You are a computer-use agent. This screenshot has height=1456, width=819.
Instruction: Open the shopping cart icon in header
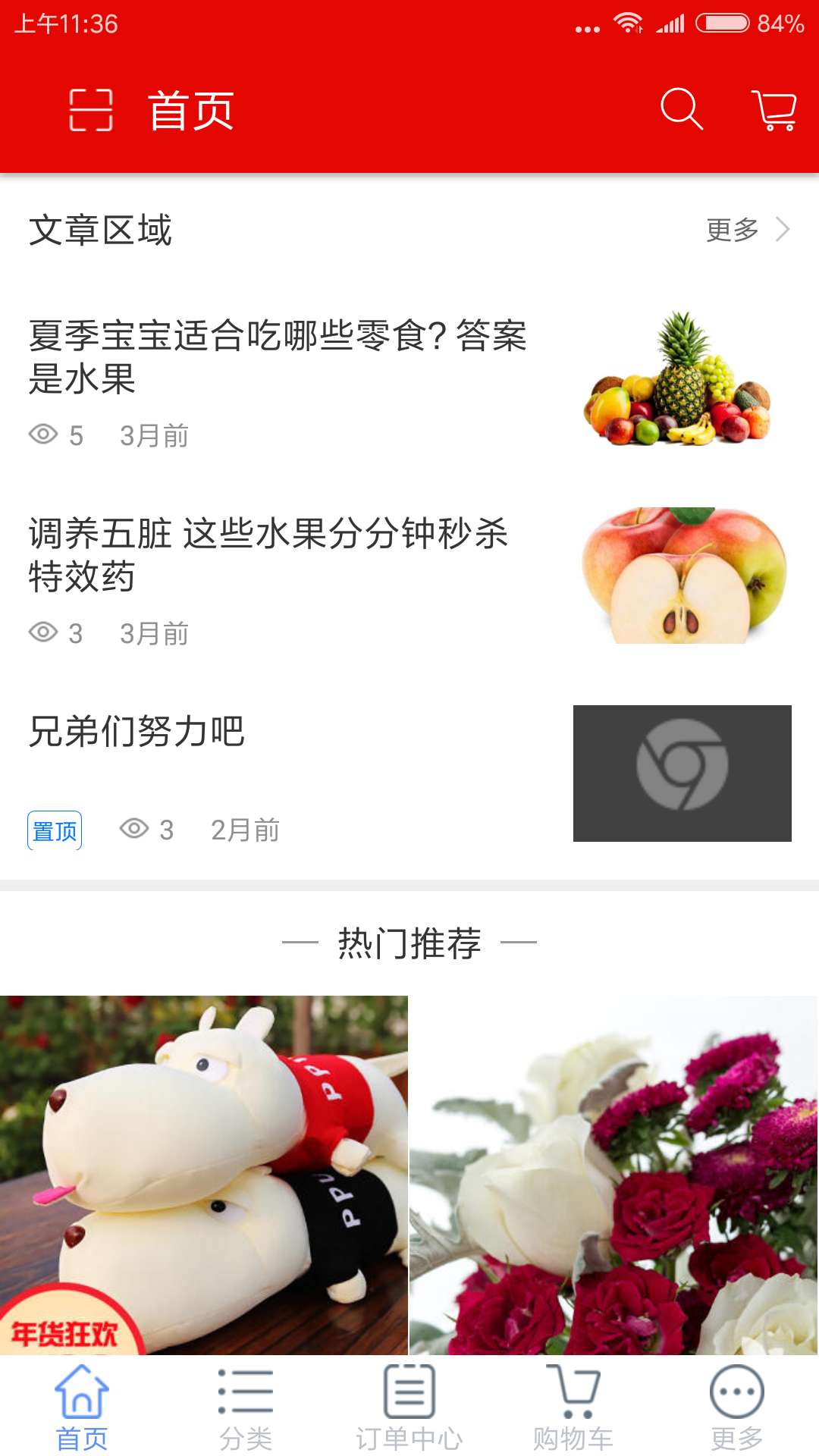[x=773, y=110]
